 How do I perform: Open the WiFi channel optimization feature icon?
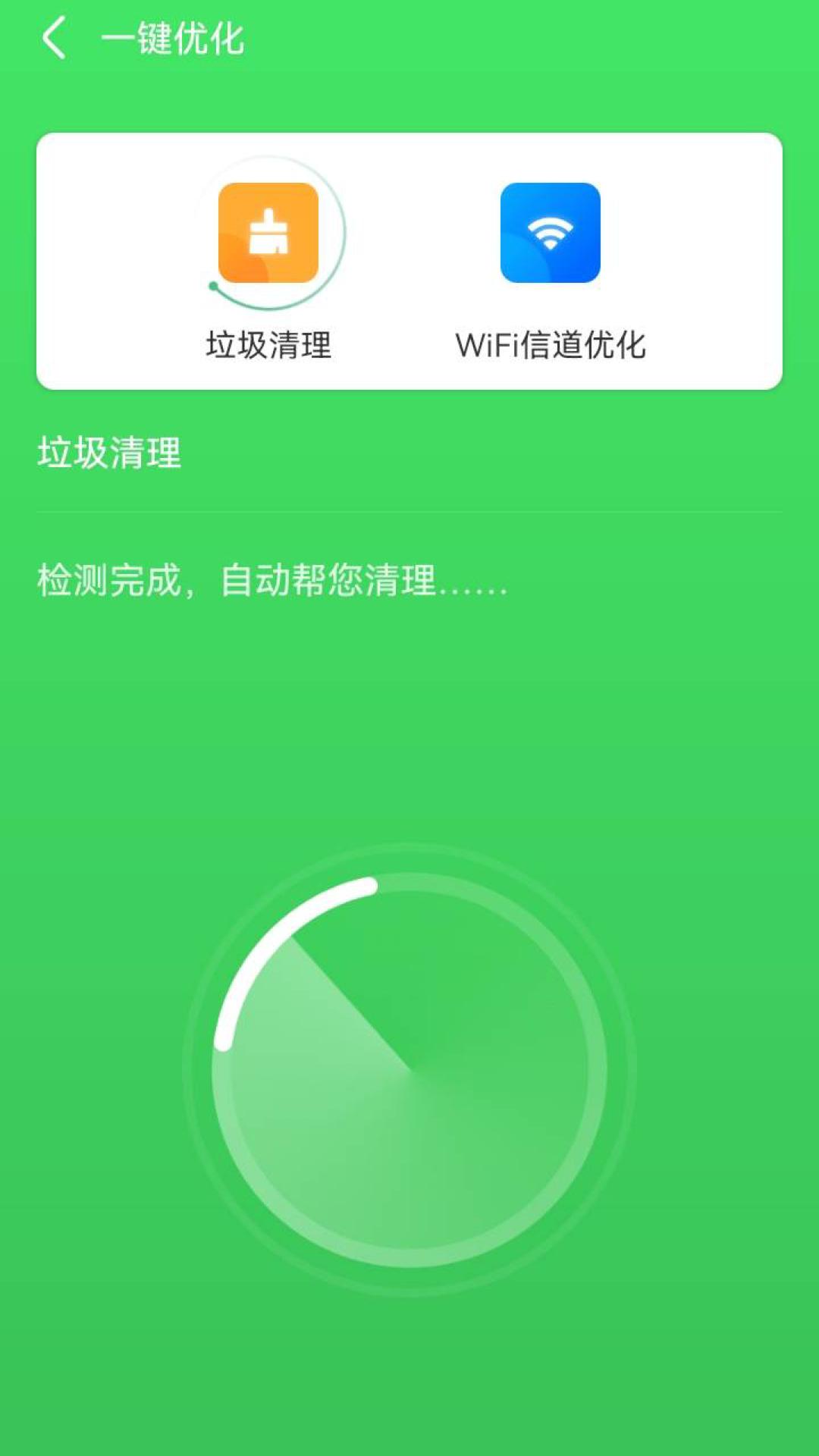pyautogui.click(x=548, y=234)
